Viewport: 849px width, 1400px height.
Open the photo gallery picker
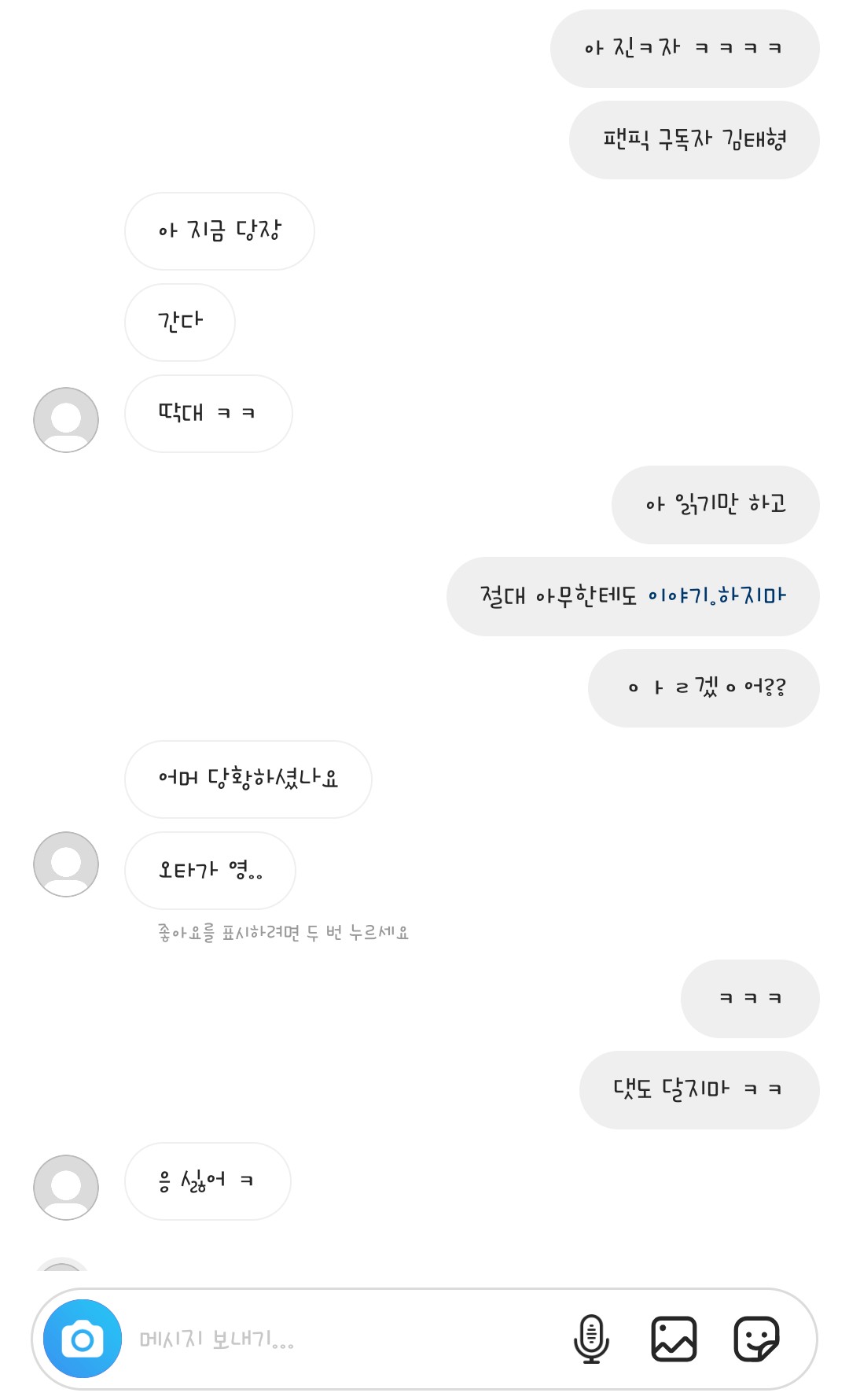point(674,1339)
